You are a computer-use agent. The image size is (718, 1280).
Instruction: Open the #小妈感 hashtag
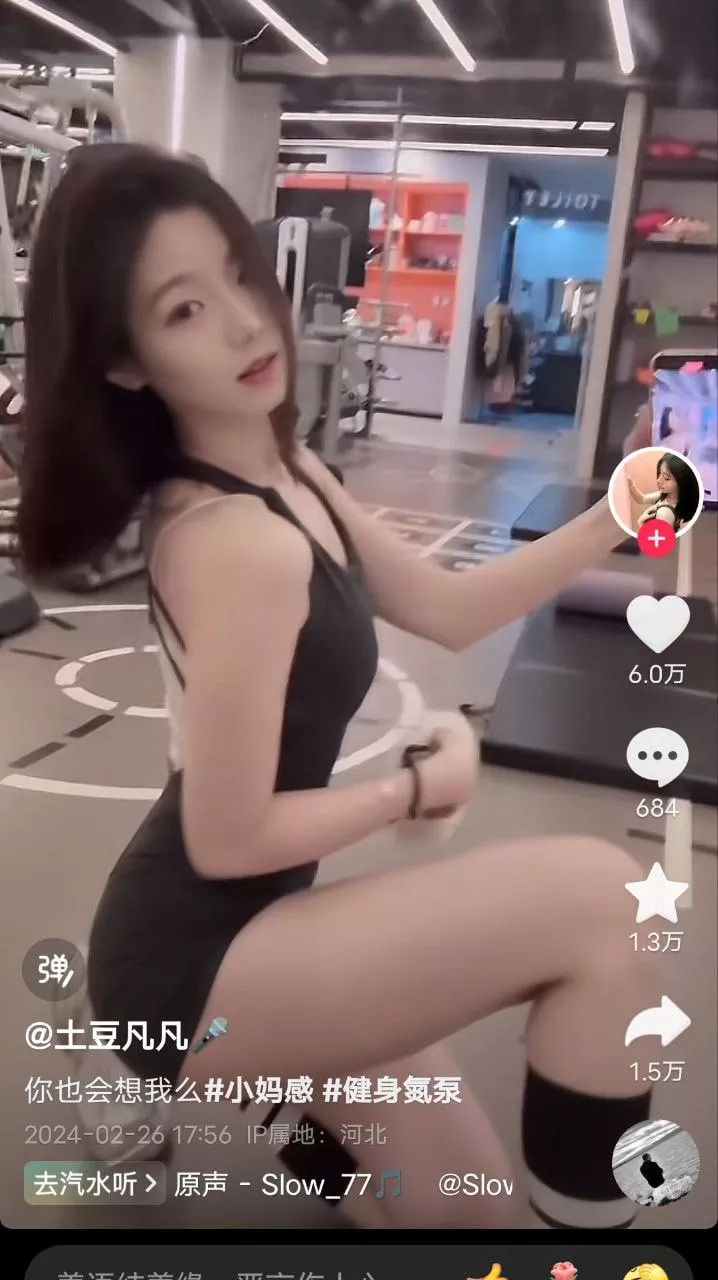coord(258,1090)
